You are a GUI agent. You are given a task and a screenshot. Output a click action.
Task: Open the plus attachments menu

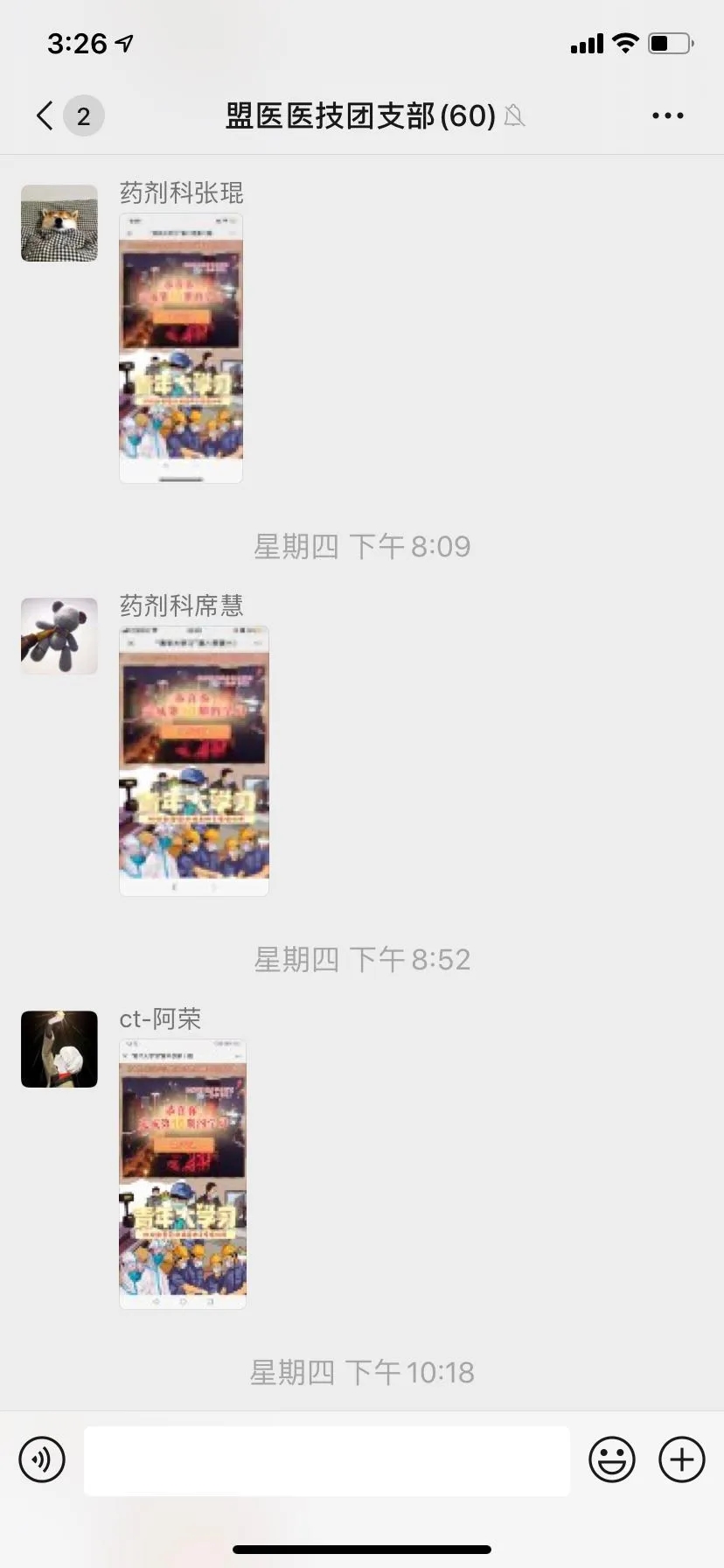click(682, 1459)
